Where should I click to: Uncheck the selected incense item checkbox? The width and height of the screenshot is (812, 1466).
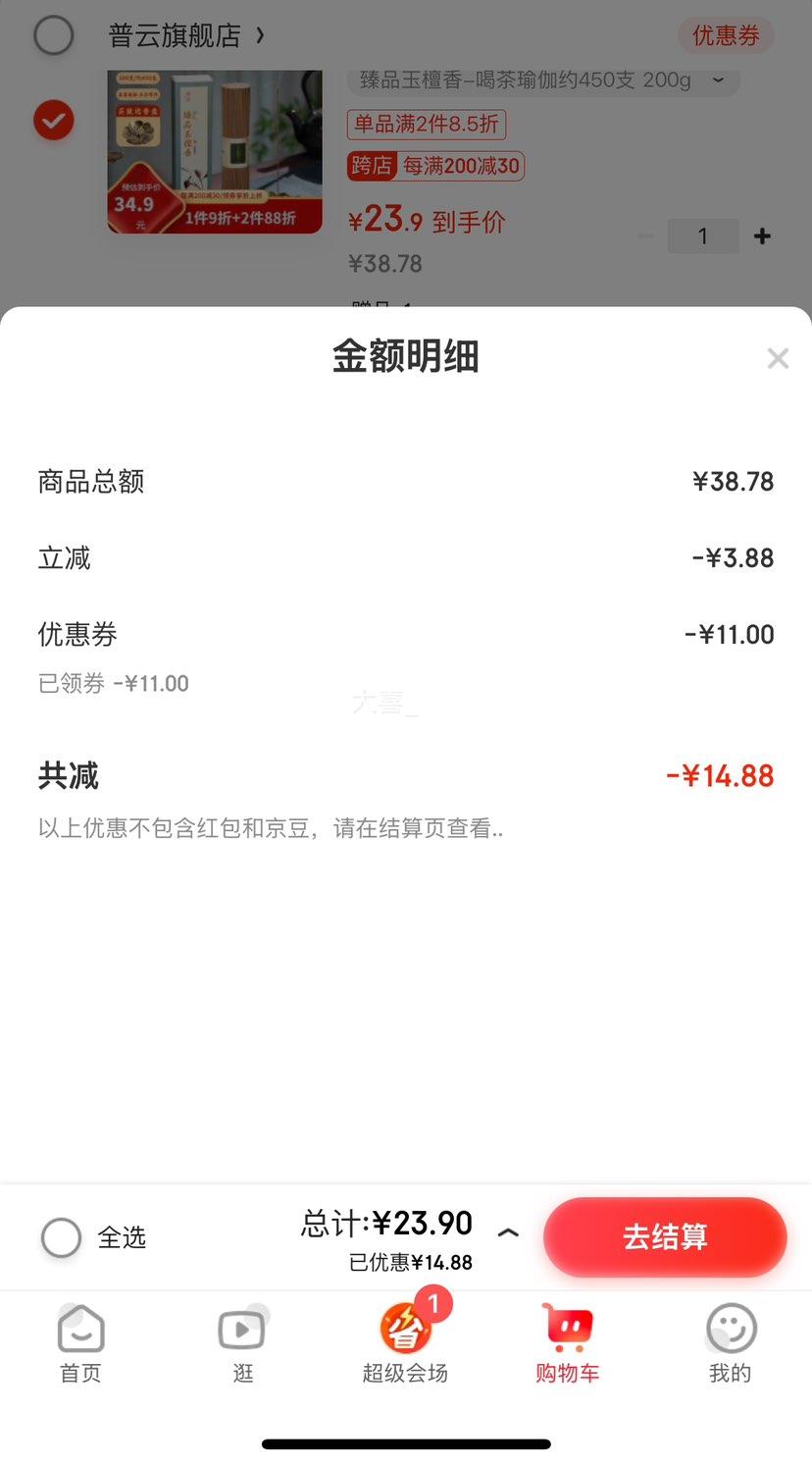coord(54,121)
